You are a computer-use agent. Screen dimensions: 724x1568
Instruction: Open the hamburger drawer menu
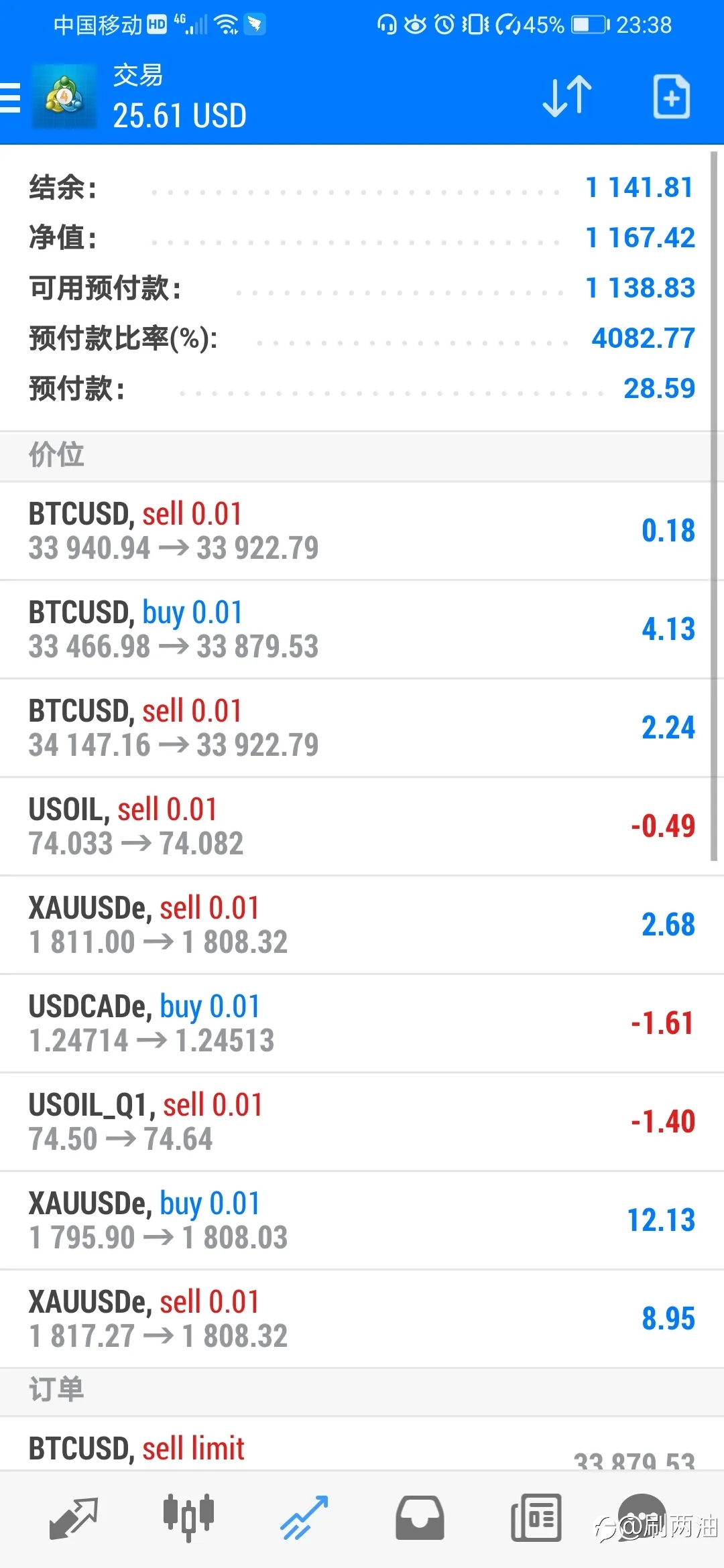(x=10, y=98)
